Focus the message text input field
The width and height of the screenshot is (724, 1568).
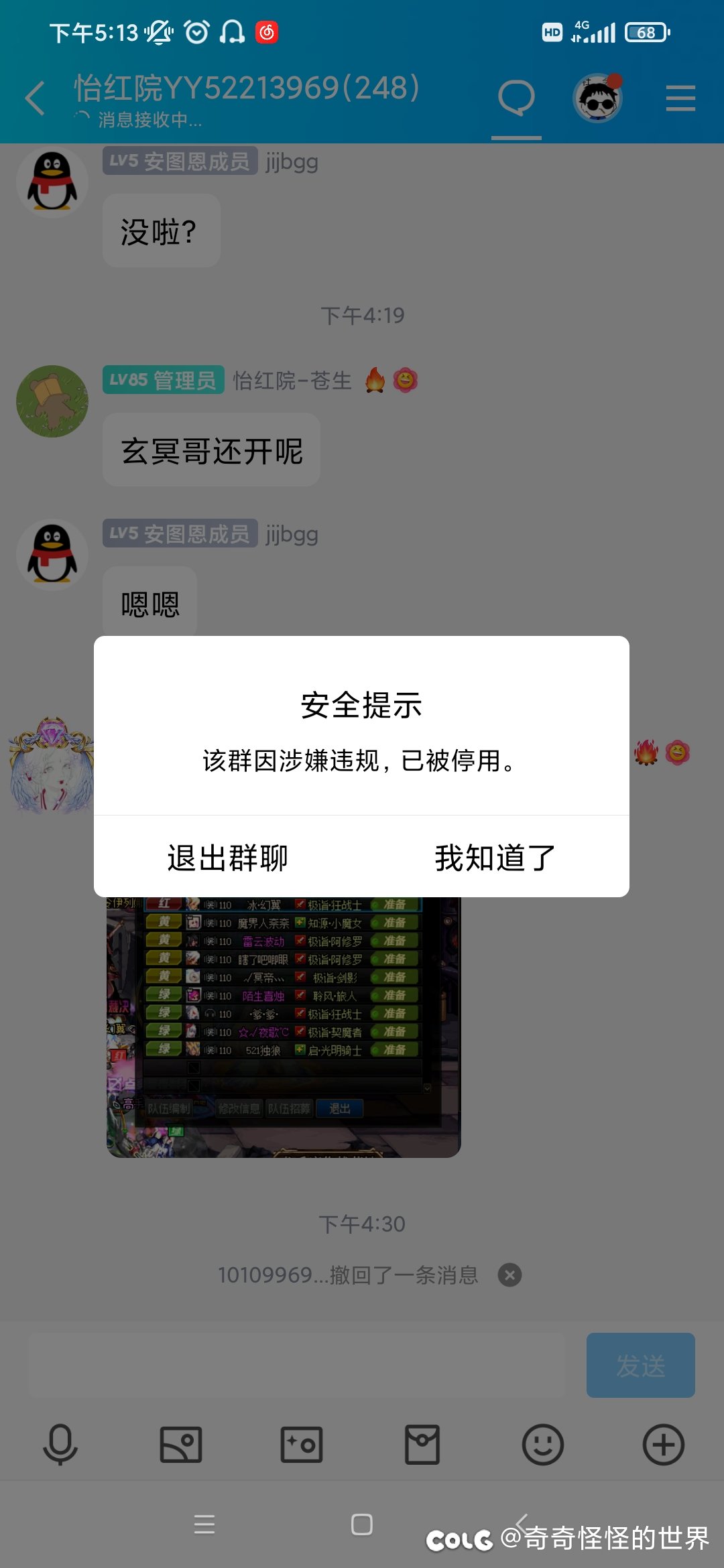click(296, 1365)
